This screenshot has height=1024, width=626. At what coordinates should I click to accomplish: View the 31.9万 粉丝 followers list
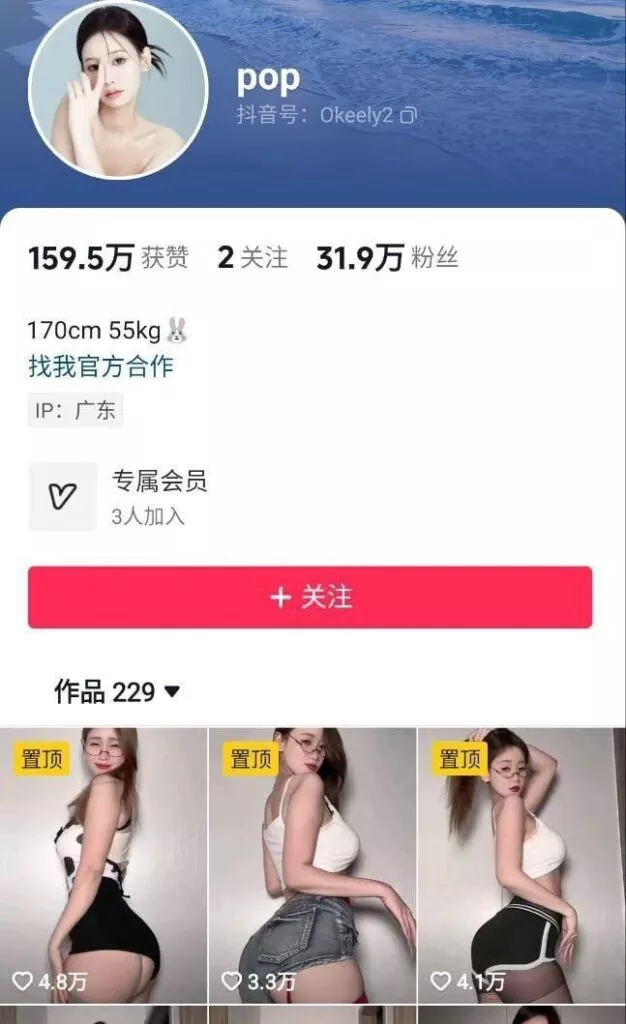(387, 258)
